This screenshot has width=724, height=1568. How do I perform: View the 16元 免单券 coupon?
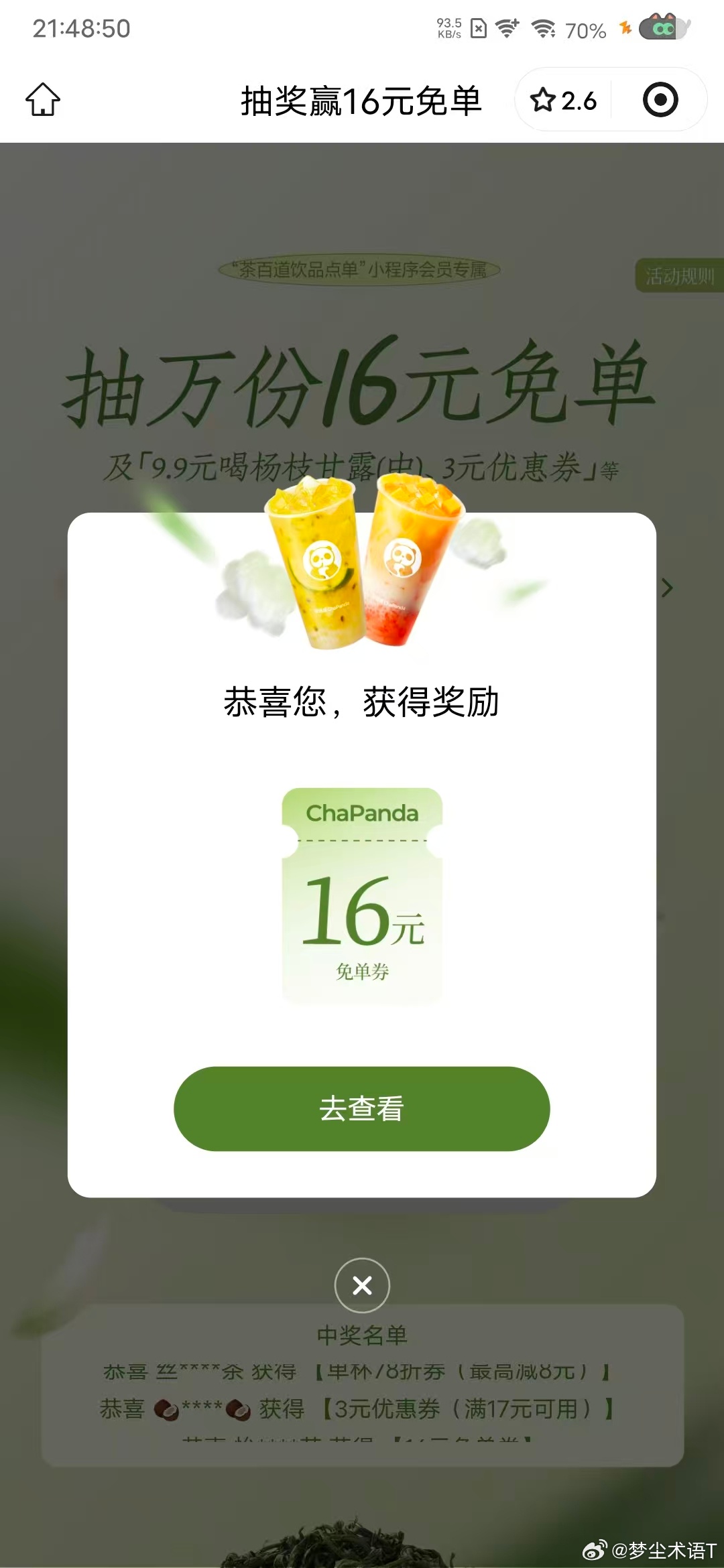point(362,896)
